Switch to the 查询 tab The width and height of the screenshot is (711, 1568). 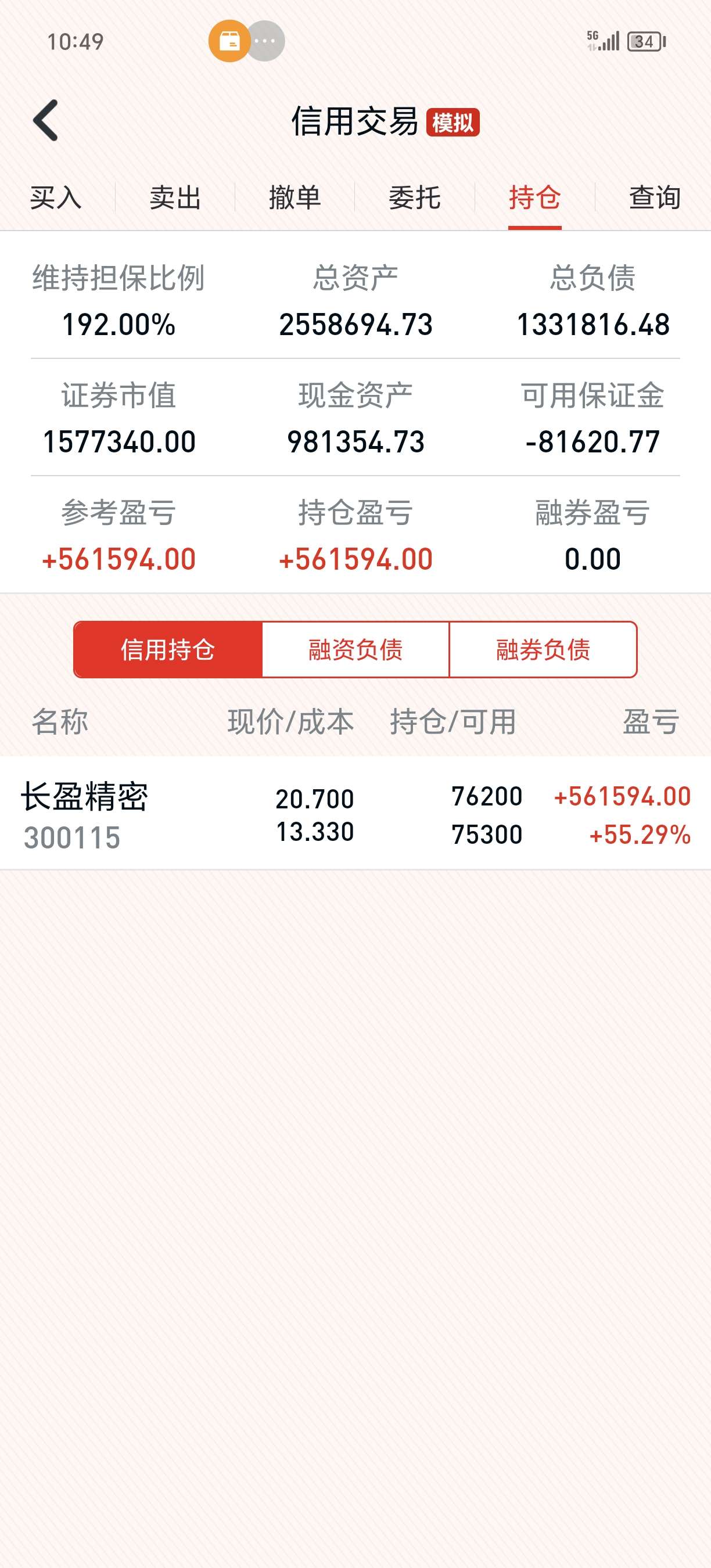655,198
